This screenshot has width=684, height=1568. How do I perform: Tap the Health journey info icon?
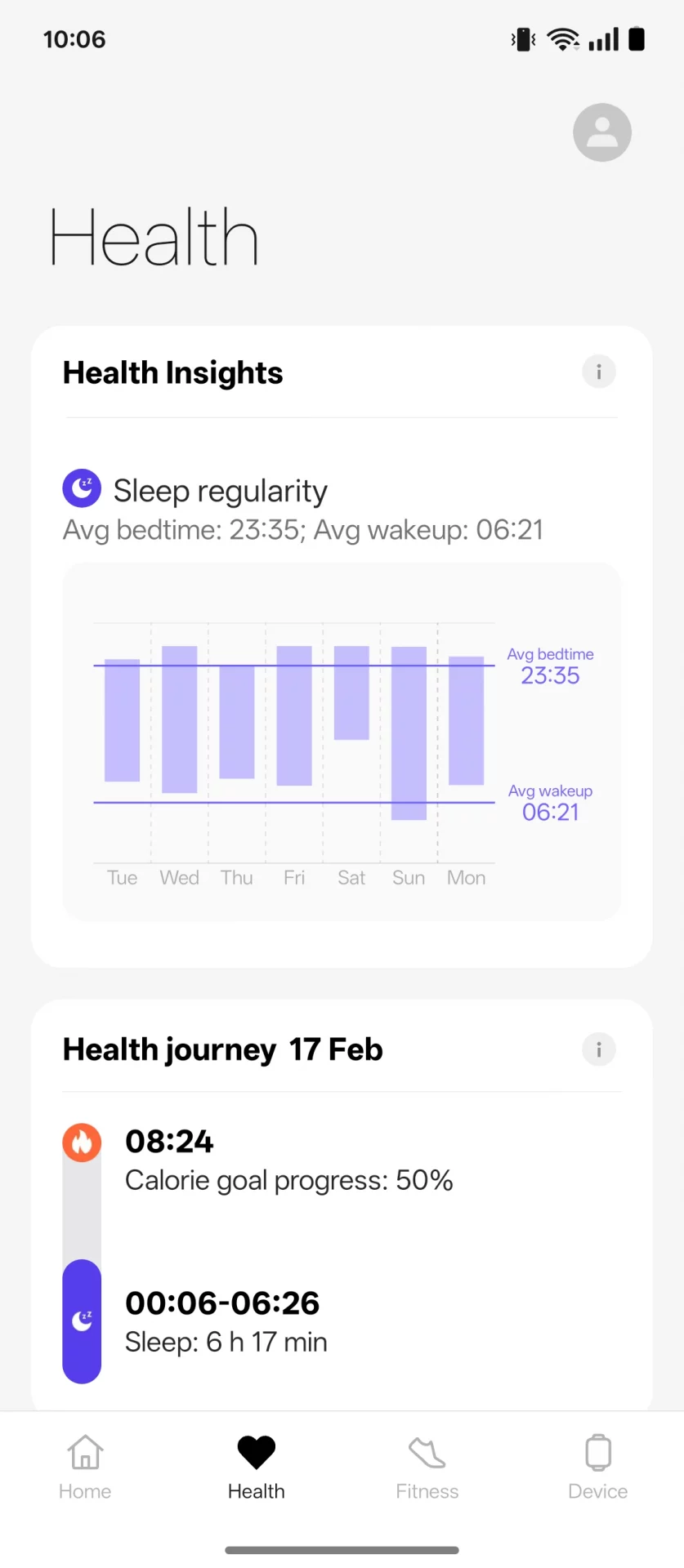pyautogui.click(x=599, y=1049)
